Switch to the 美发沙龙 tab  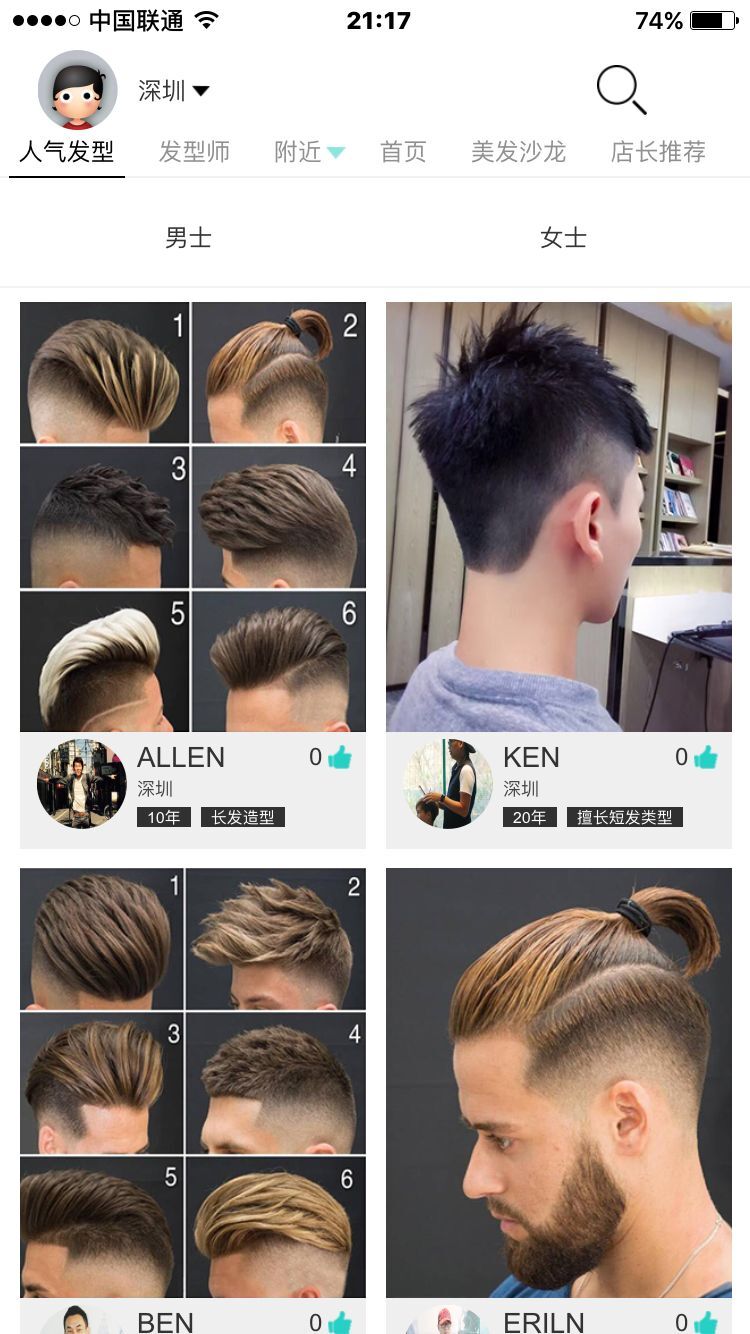[518, 152]
